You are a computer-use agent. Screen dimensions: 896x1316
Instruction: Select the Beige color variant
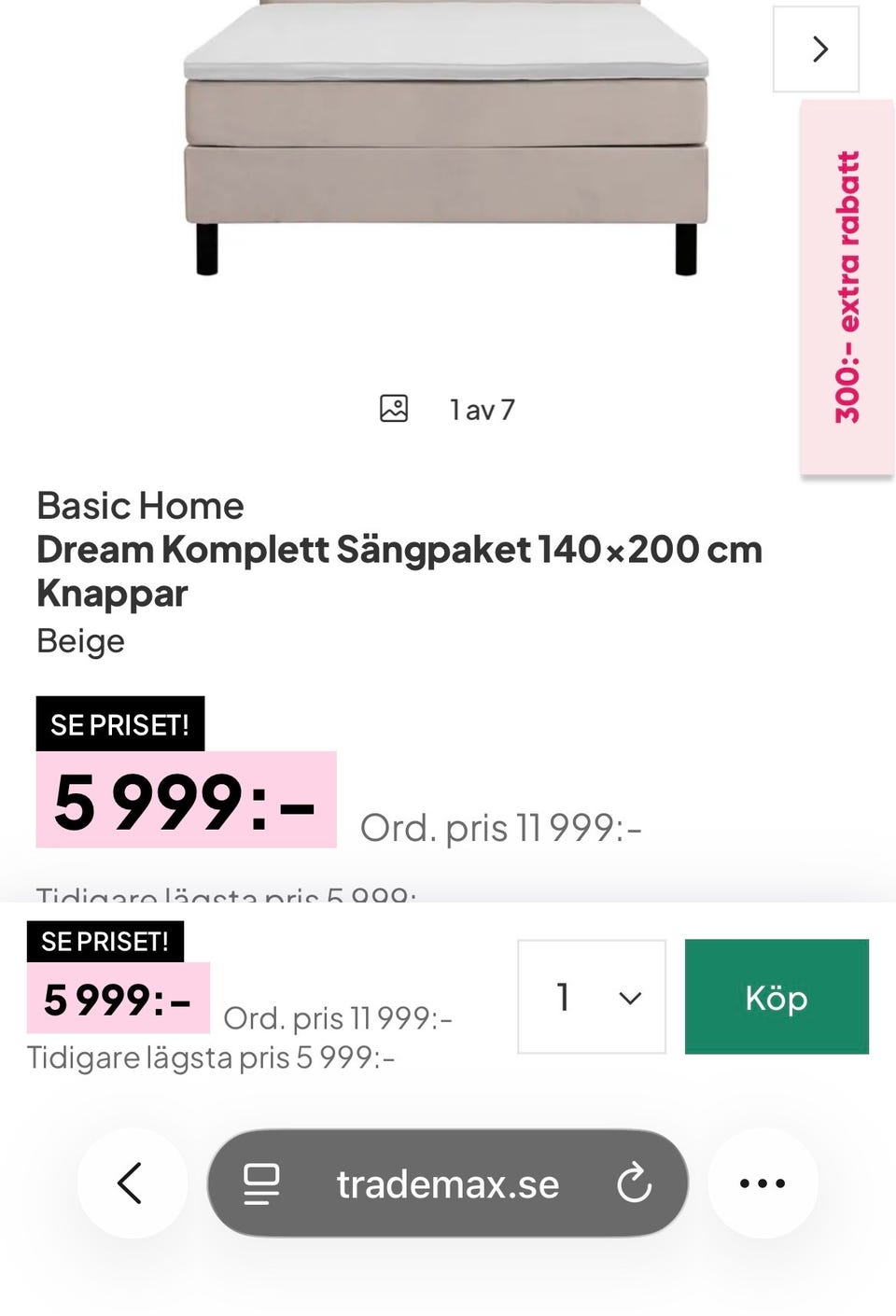point(81,640)
